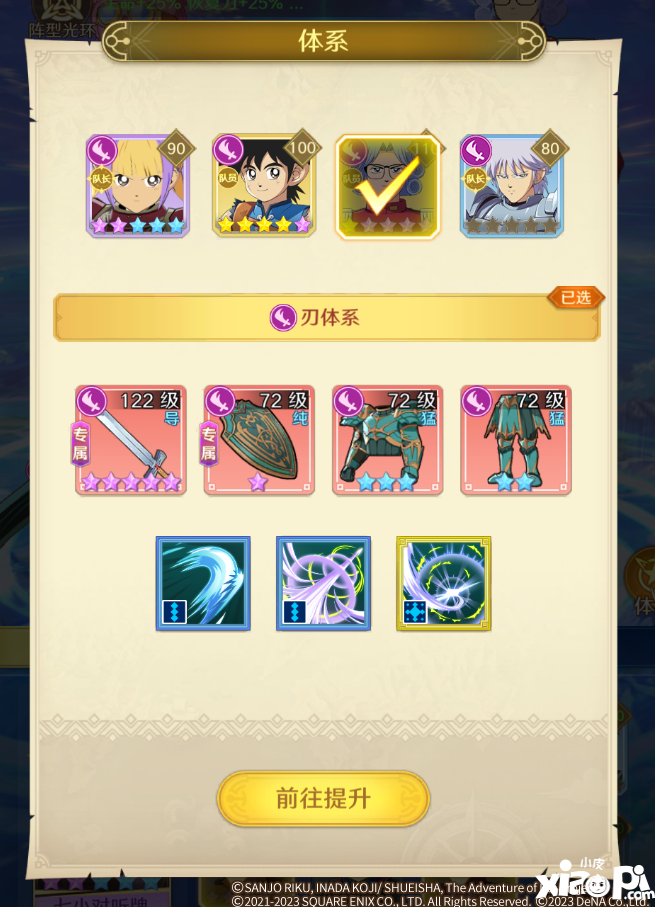This screenshot has height=907, width=655.
Task: Inspect the purple swirl slash skill icon
Action: point(323,583)
